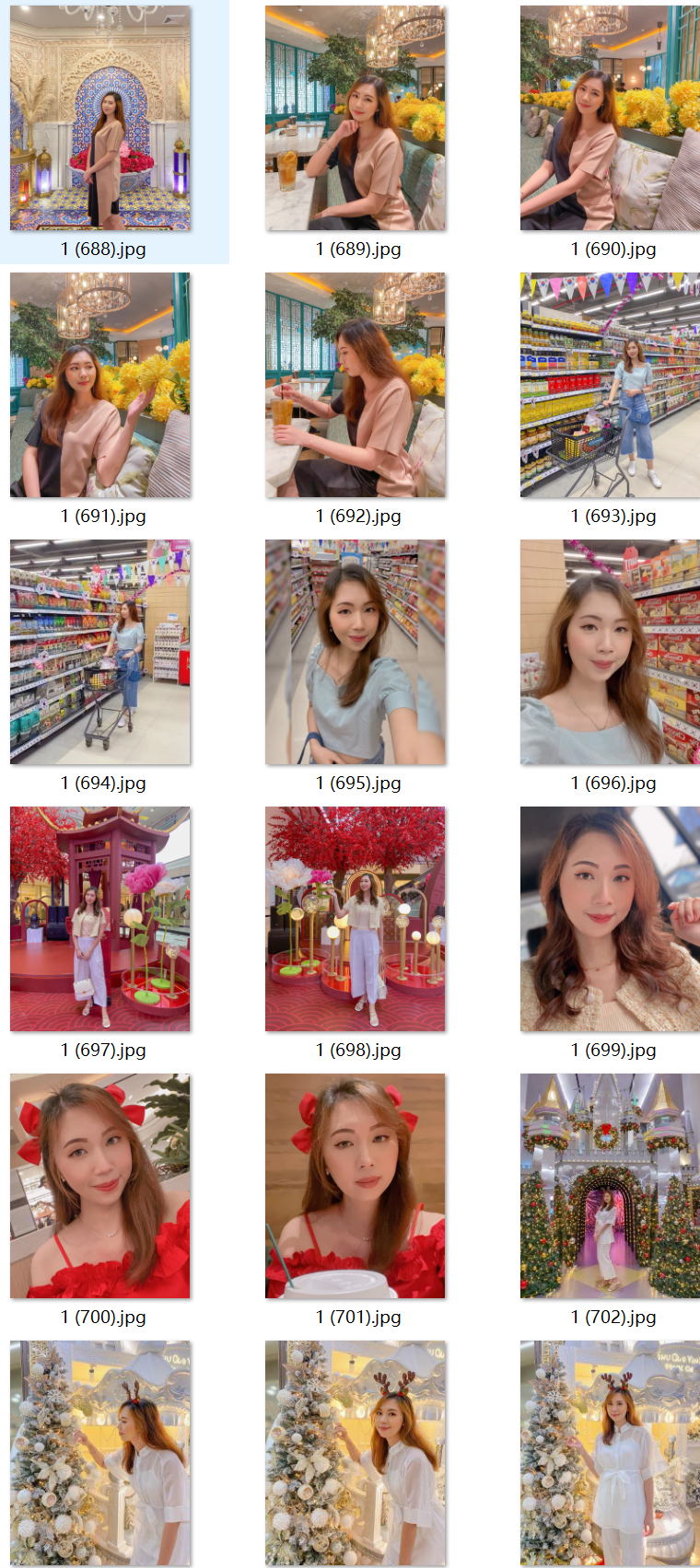The width and height of the screenshot is (700, 1568).
Task: Open the file 1 (701).jpg
Action: 356,1186
